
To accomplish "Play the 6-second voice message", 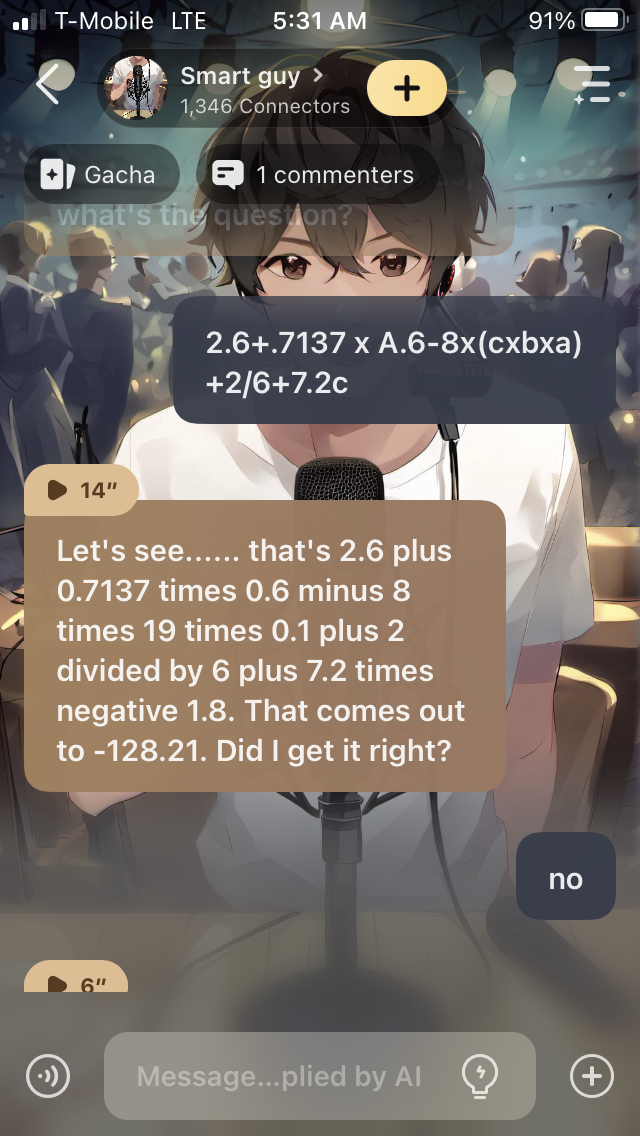I will [x=77, y=981].
